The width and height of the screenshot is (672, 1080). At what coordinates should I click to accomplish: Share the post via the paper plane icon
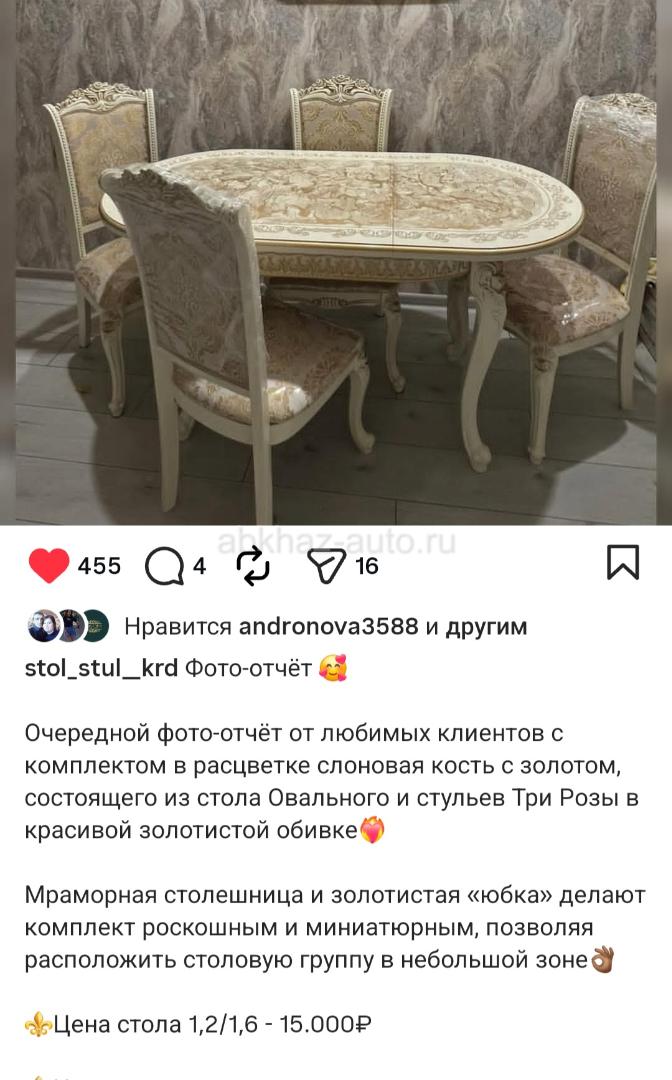[327, 566]
